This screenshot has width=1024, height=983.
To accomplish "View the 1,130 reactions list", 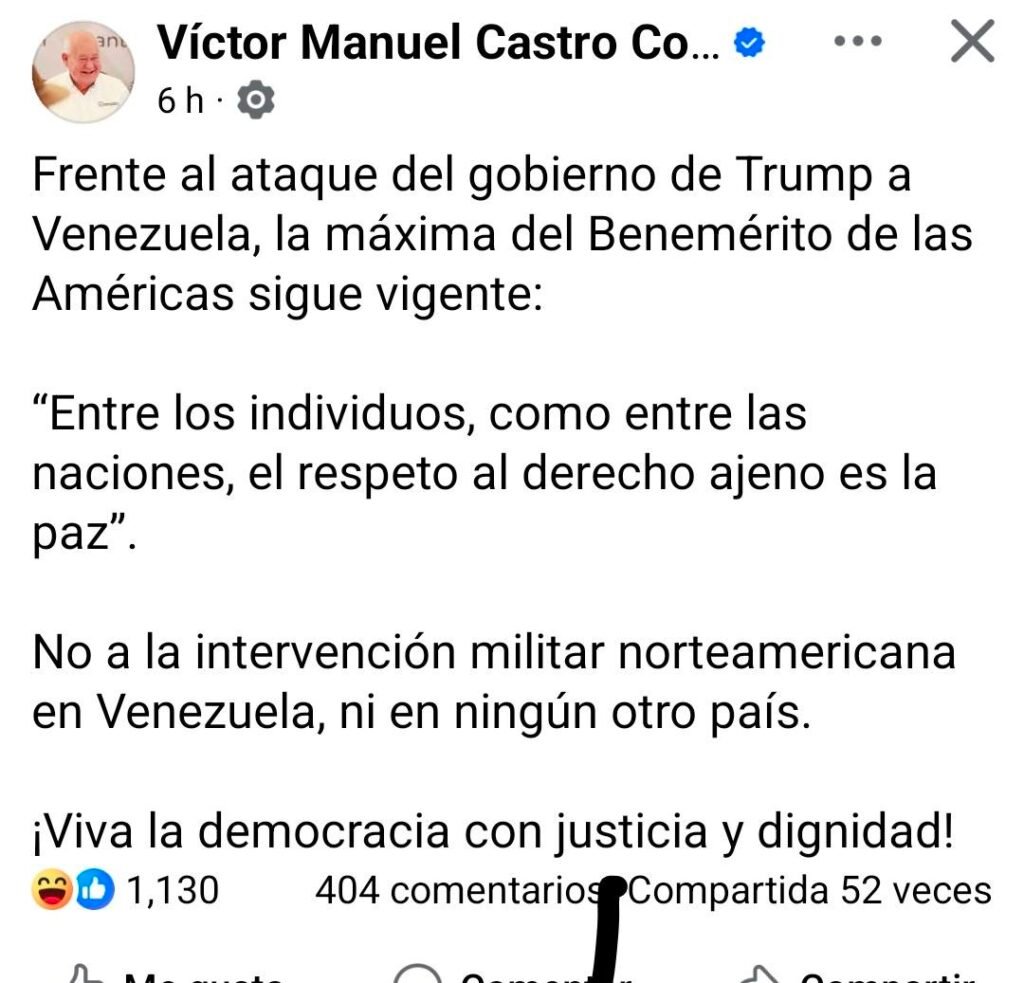I will pos(125,890).
